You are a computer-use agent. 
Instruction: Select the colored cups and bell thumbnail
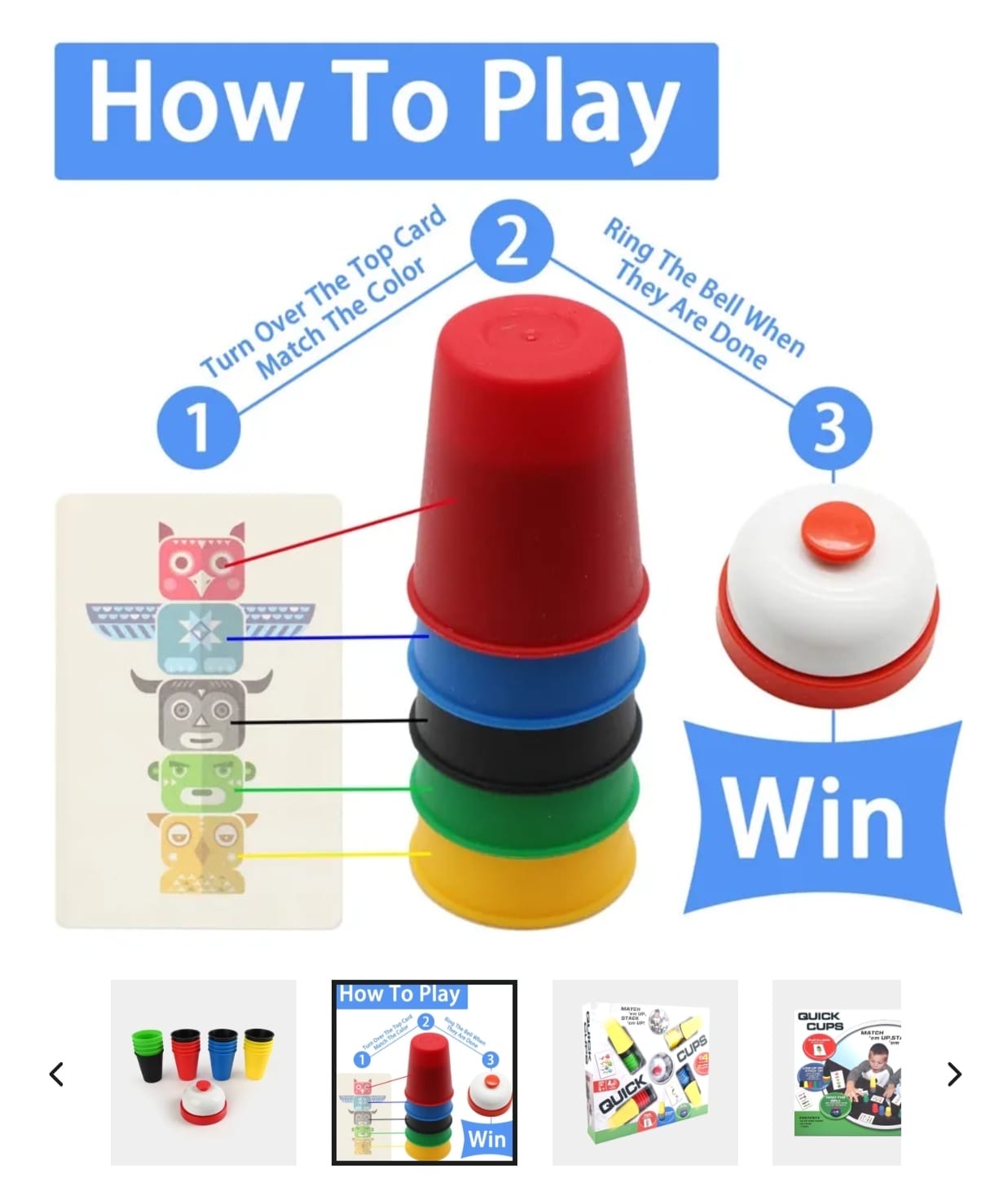point(204,1072)
